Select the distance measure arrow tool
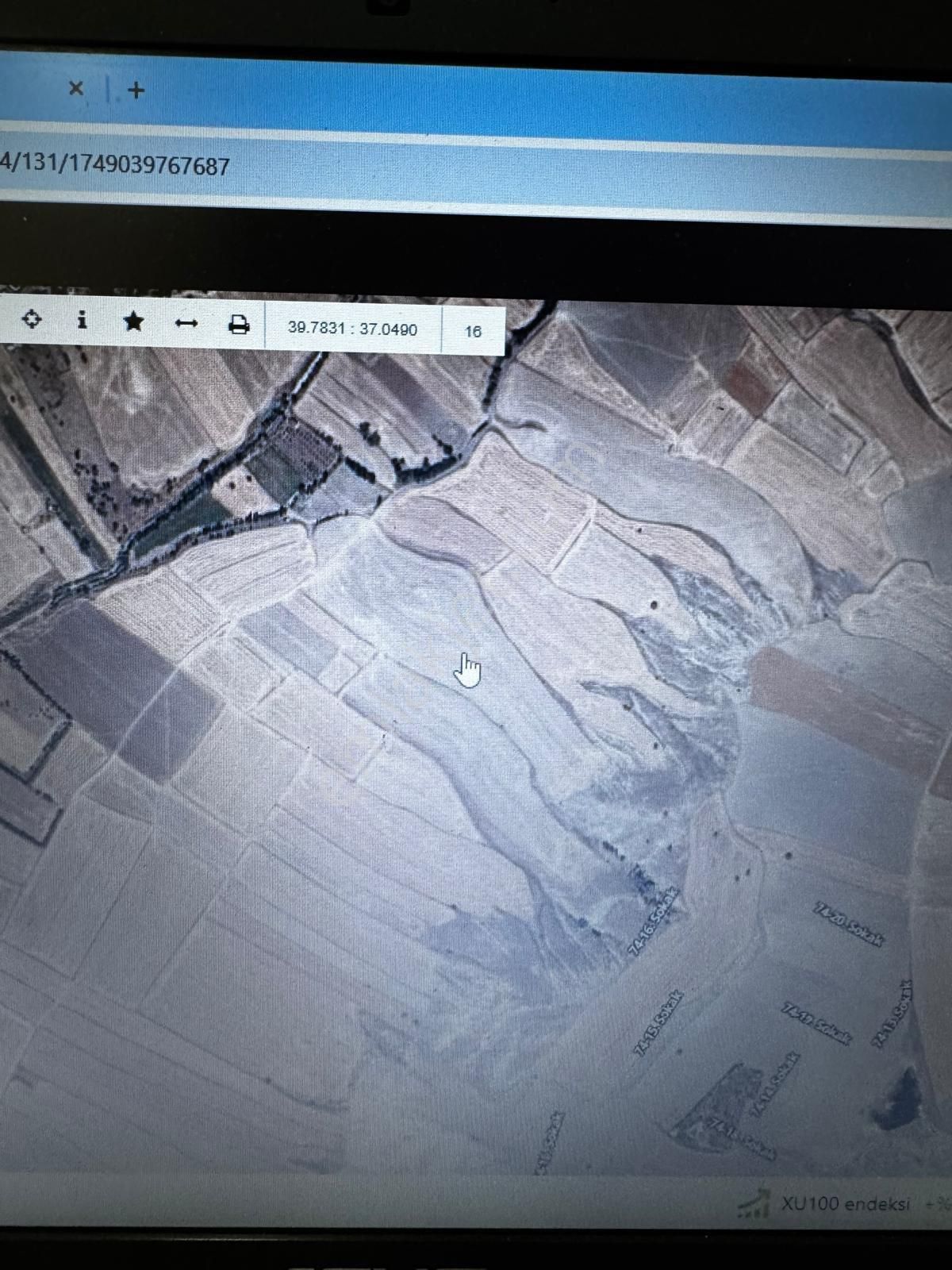Viewport: 952px width, 1270px height. (x=186, y=323)
